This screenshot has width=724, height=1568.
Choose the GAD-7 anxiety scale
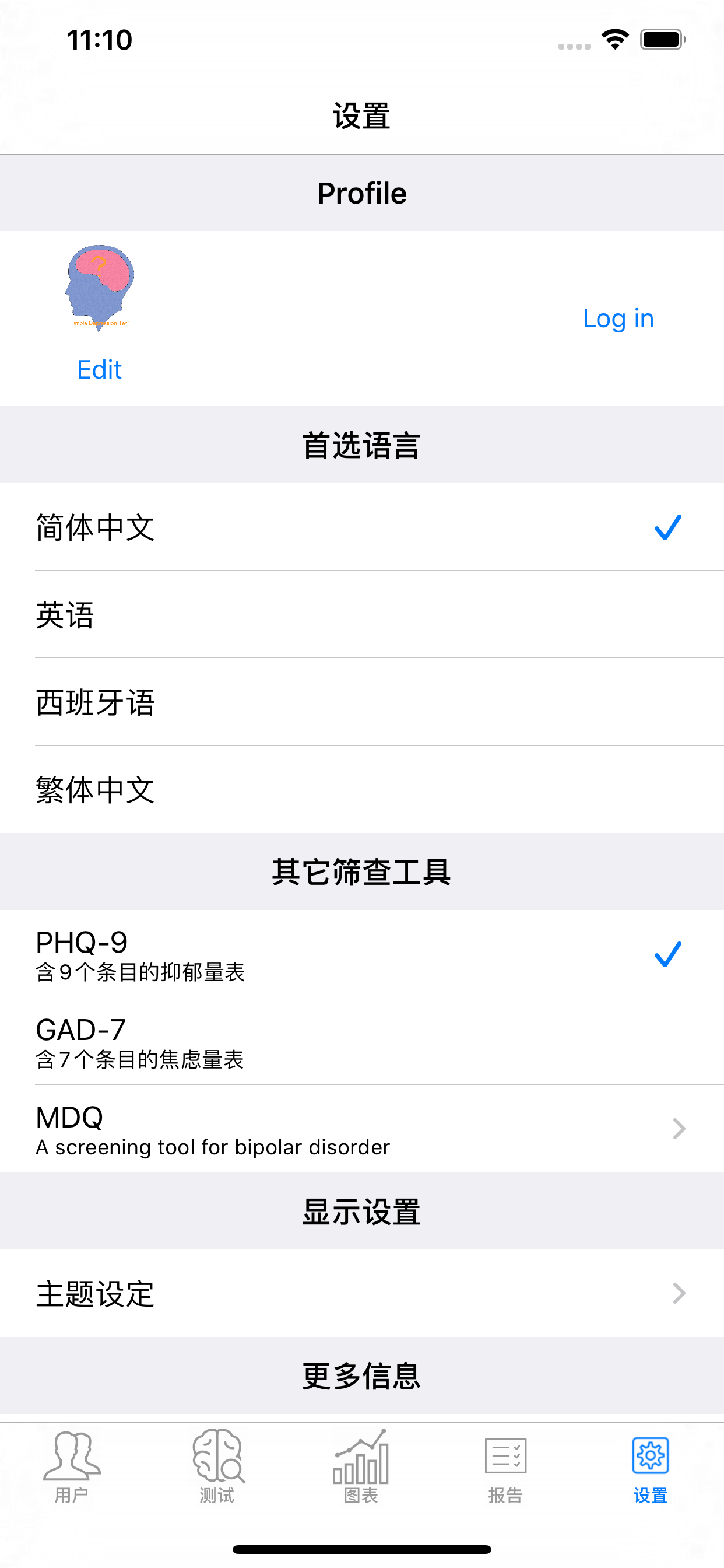[x=361, y=1041]
